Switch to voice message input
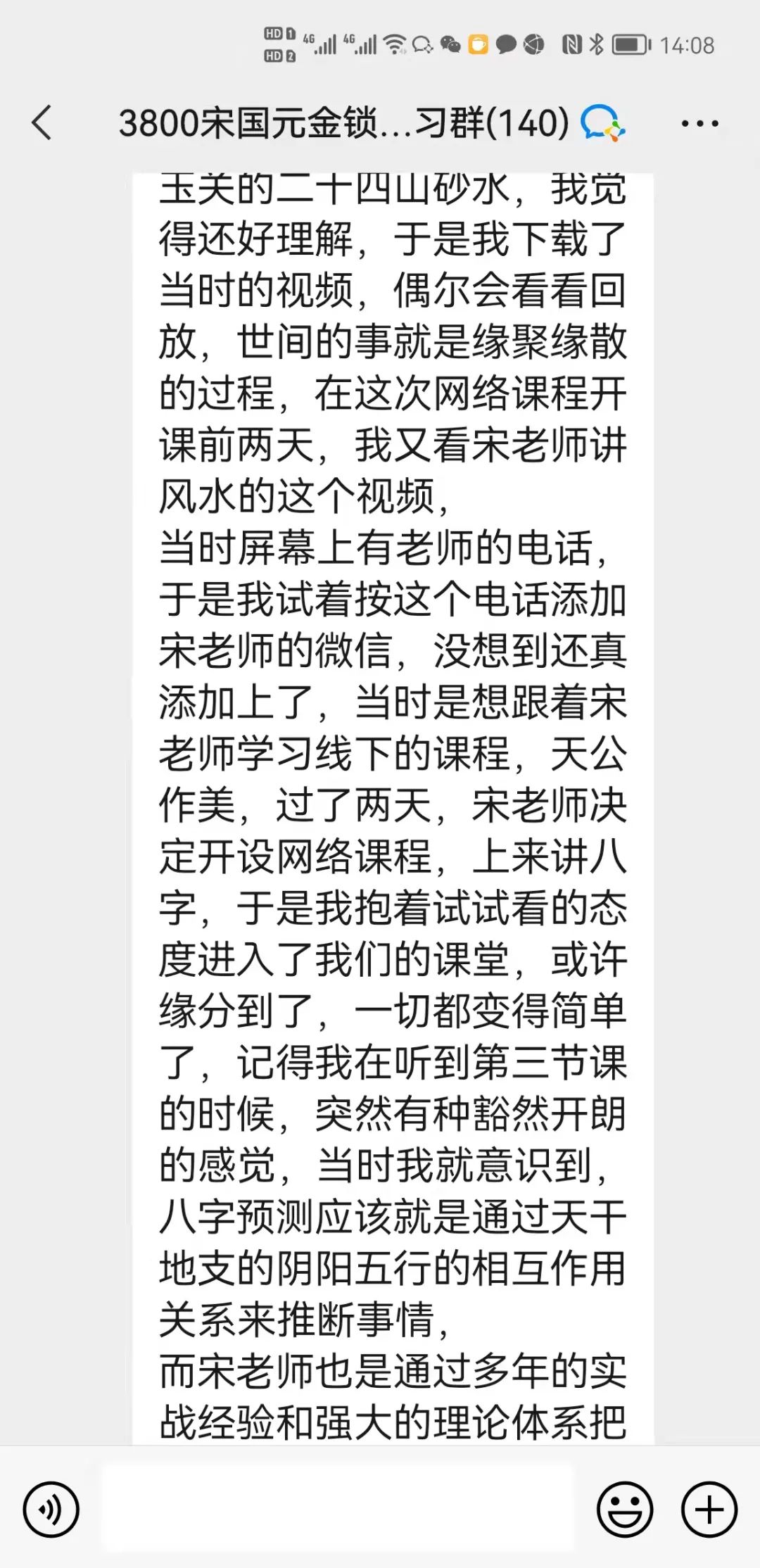The height and width of the screenshot is (1568, 760). 51,1510
